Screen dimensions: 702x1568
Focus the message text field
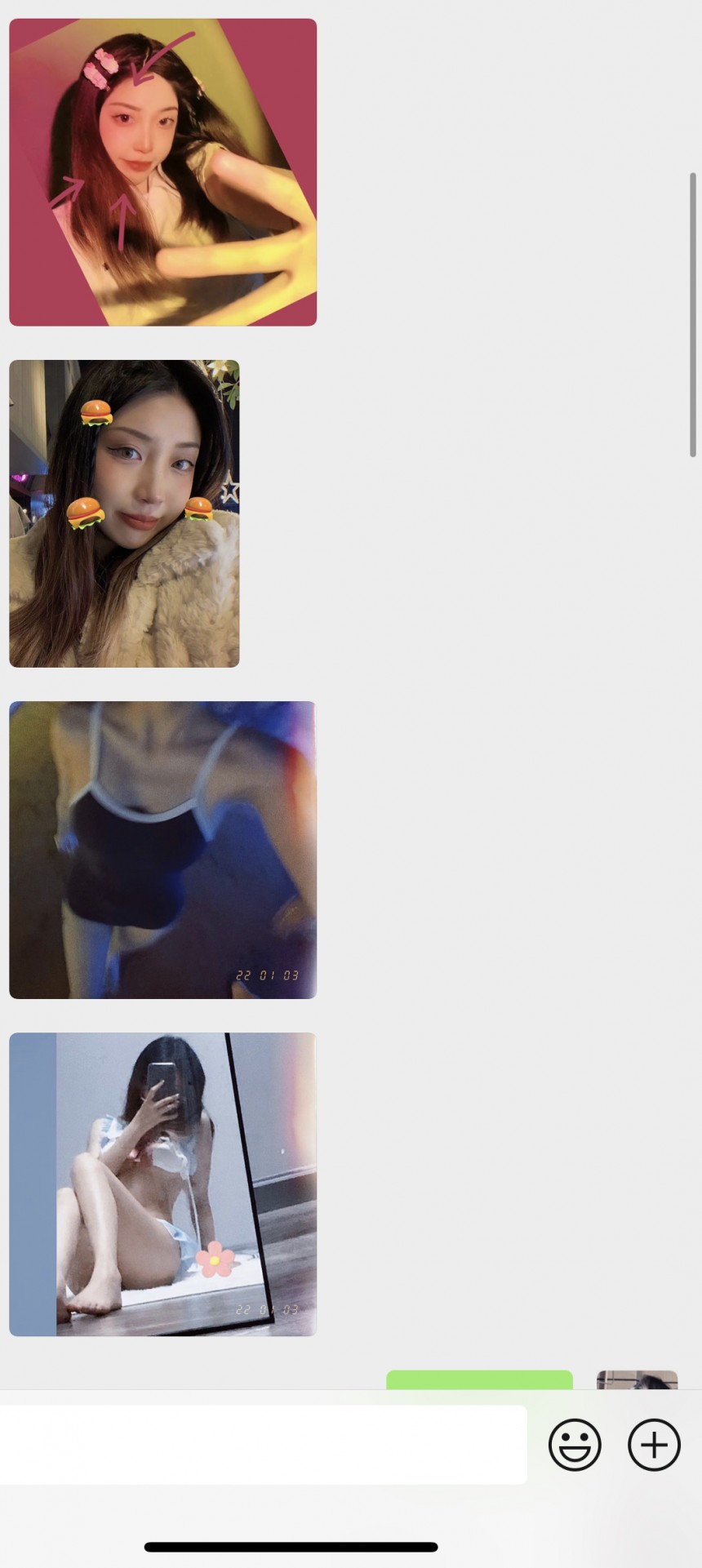point(261,1445)
